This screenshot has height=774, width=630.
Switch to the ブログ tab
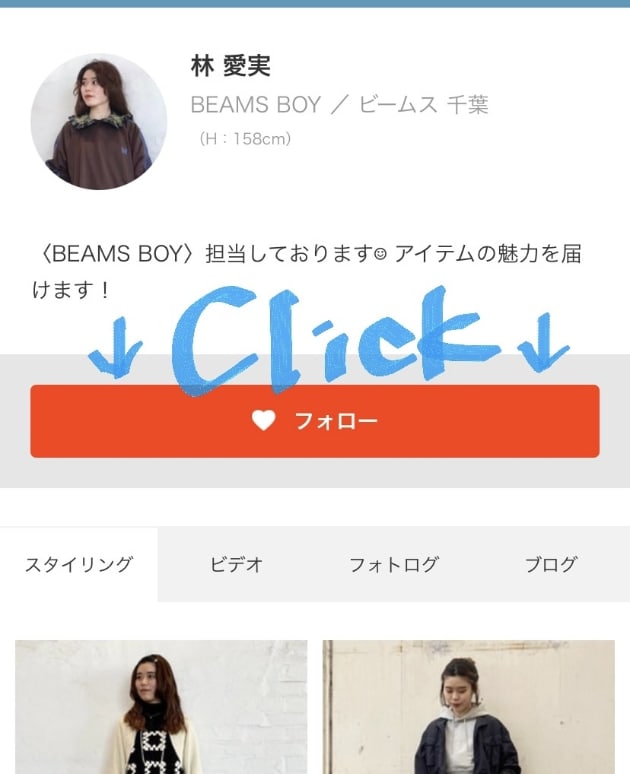(550, 564)
